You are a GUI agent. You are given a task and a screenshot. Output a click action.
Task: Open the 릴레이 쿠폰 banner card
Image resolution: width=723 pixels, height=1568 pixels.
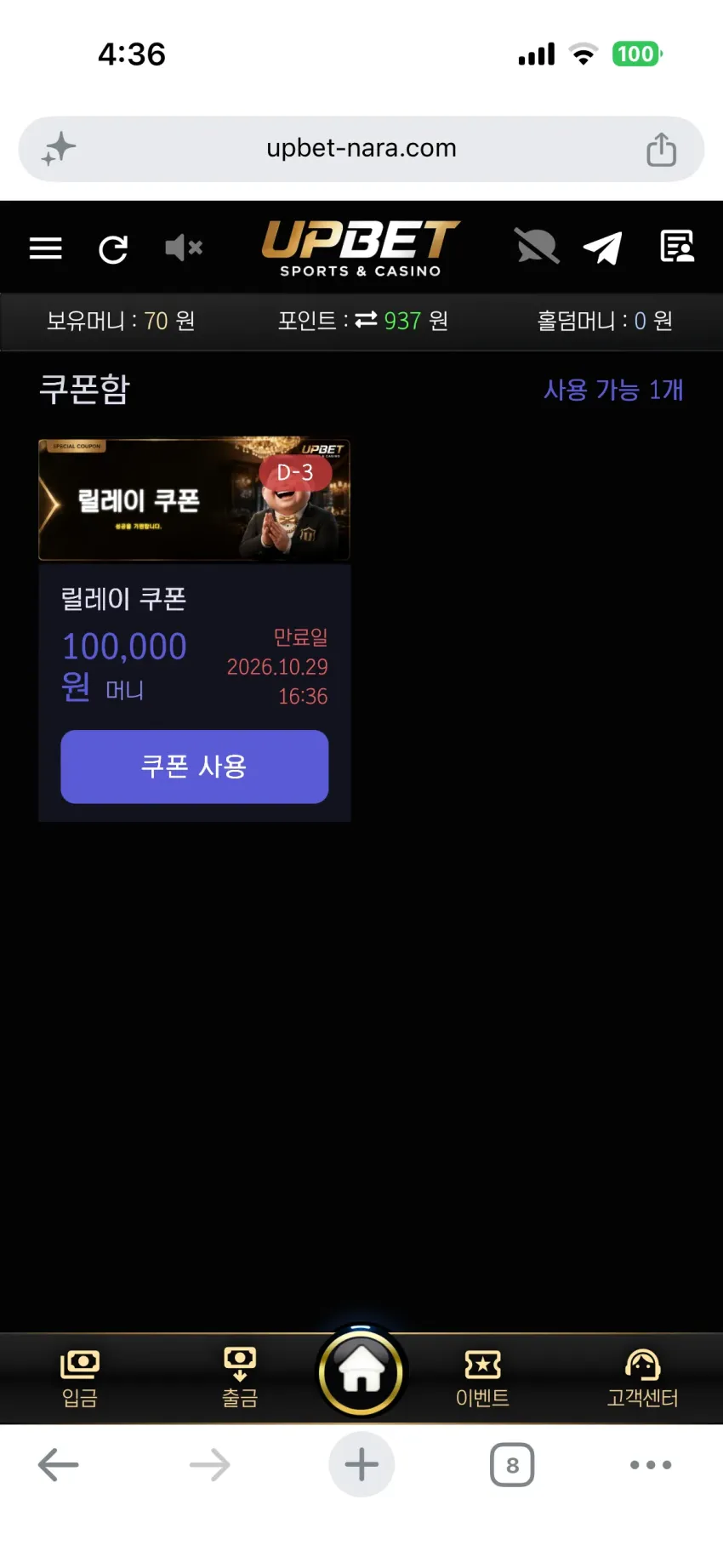(195, 499)
